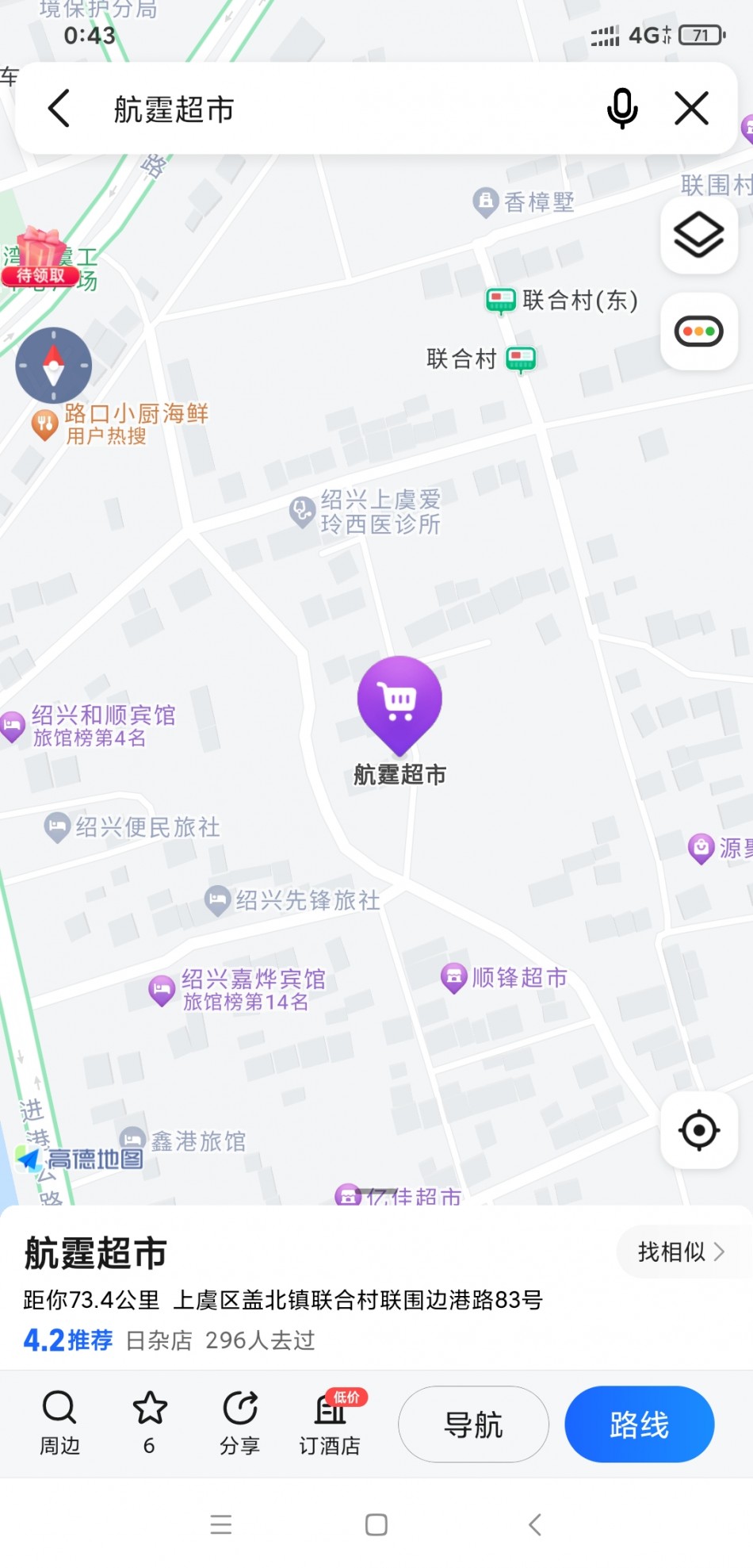This screenshot has height=1568, width=753.
Task: Tap the system home button
Action: [x=376, y=1524]
